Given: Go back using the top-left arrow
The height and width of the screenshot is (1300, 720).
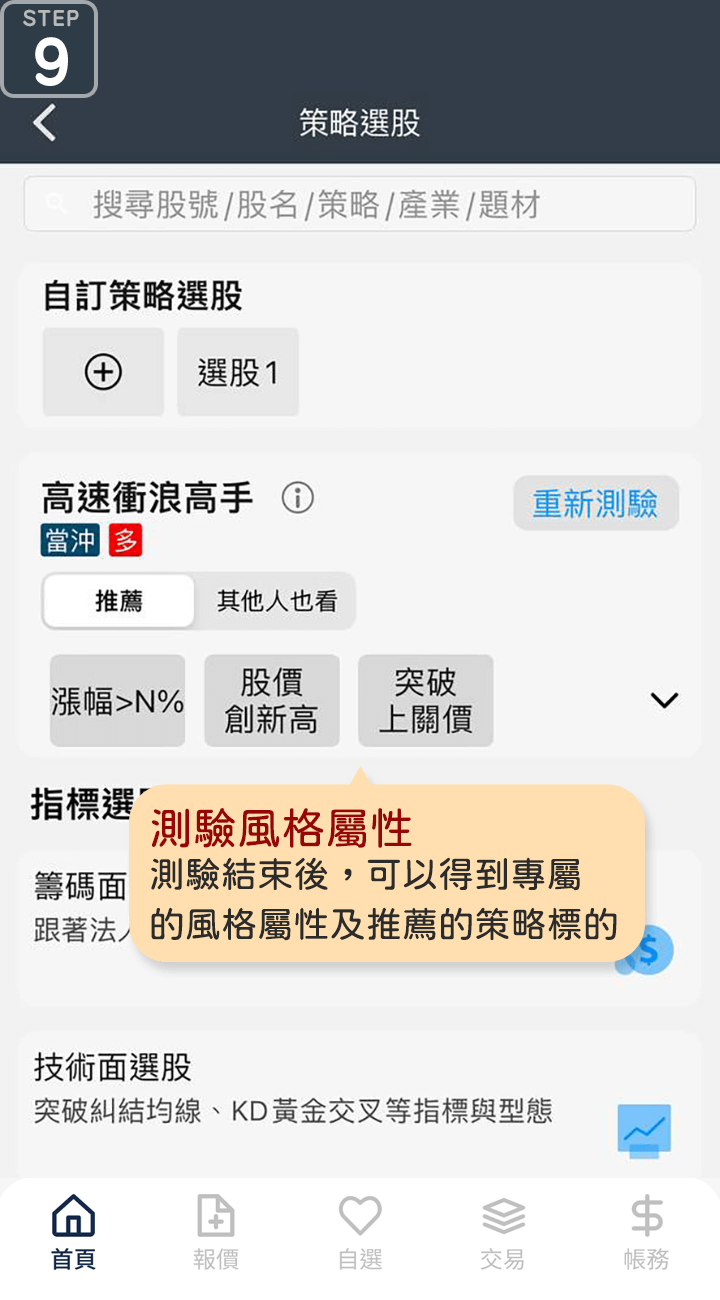Looking at the screenshot, I should click(45, 123).
